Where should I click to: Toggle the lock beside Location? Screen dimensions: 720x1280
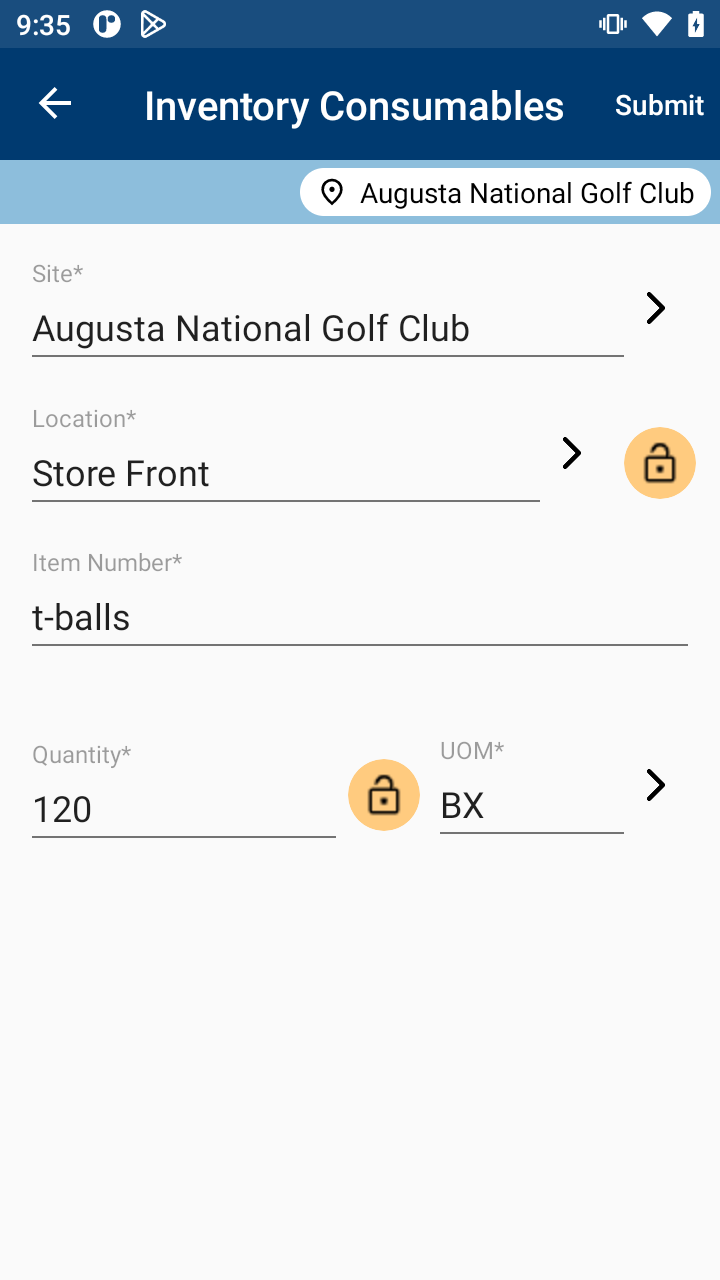[x=659, y=463]
